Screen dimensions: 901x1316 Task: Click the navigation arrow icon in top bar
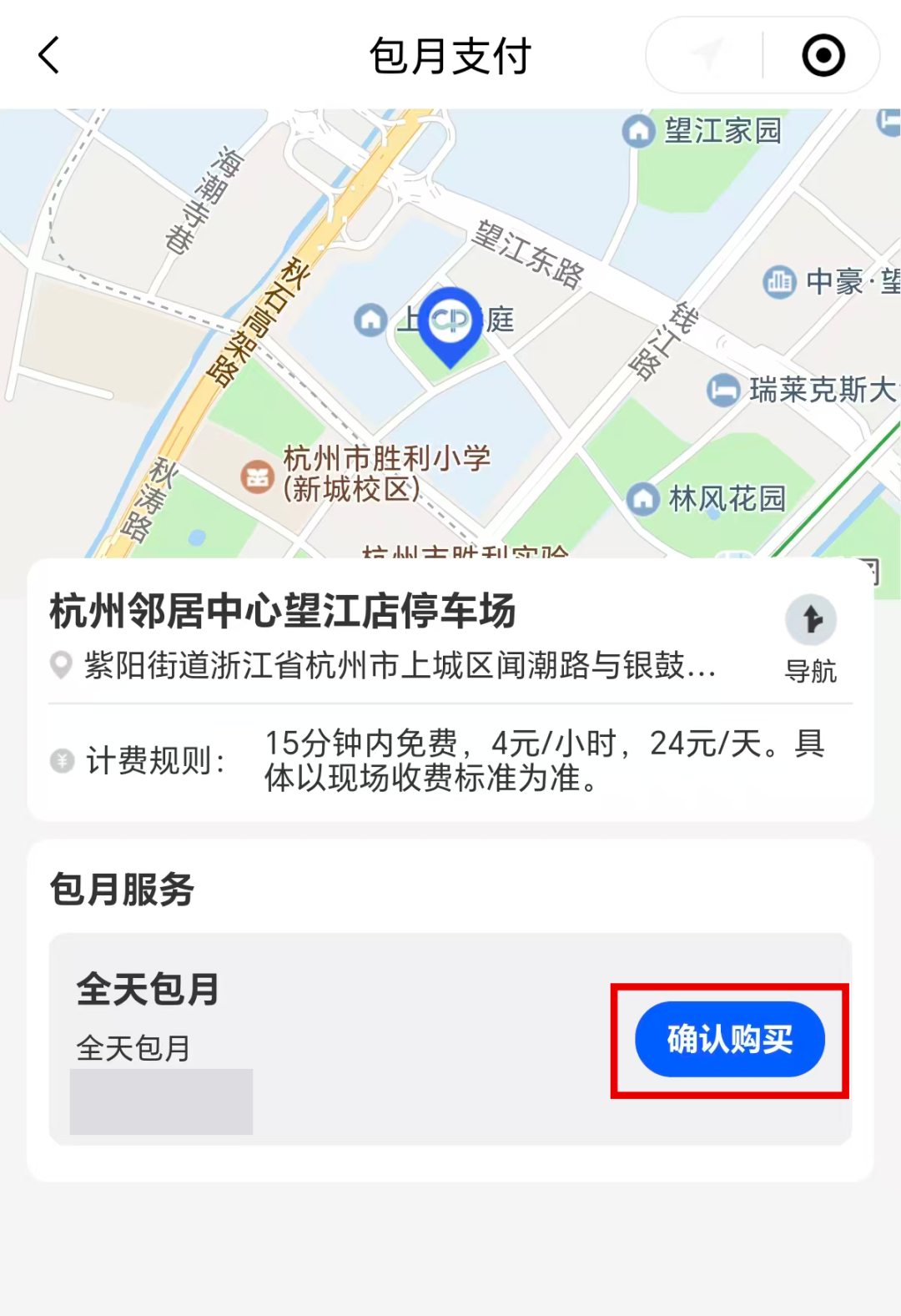[x=705, y=53]
